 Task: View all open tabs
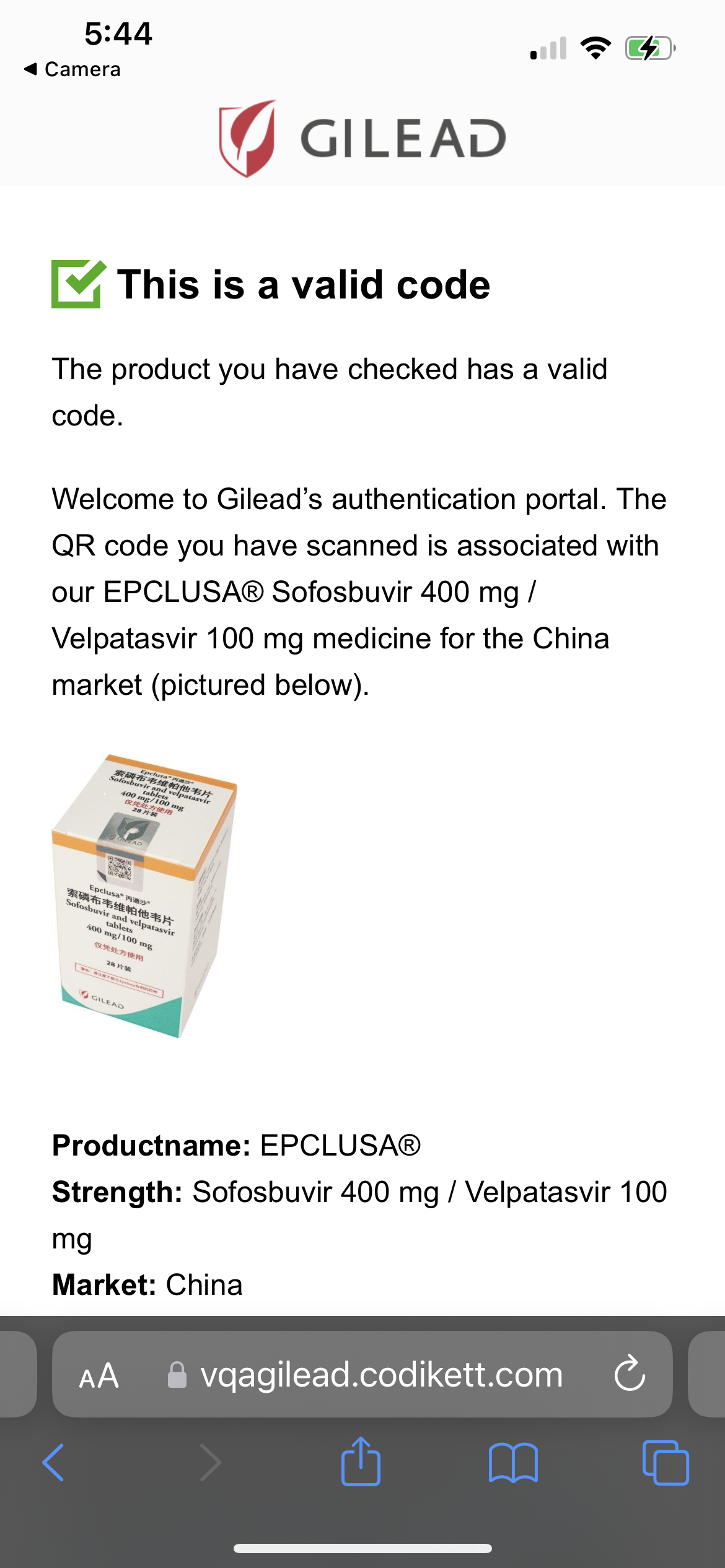point(666,1462)
